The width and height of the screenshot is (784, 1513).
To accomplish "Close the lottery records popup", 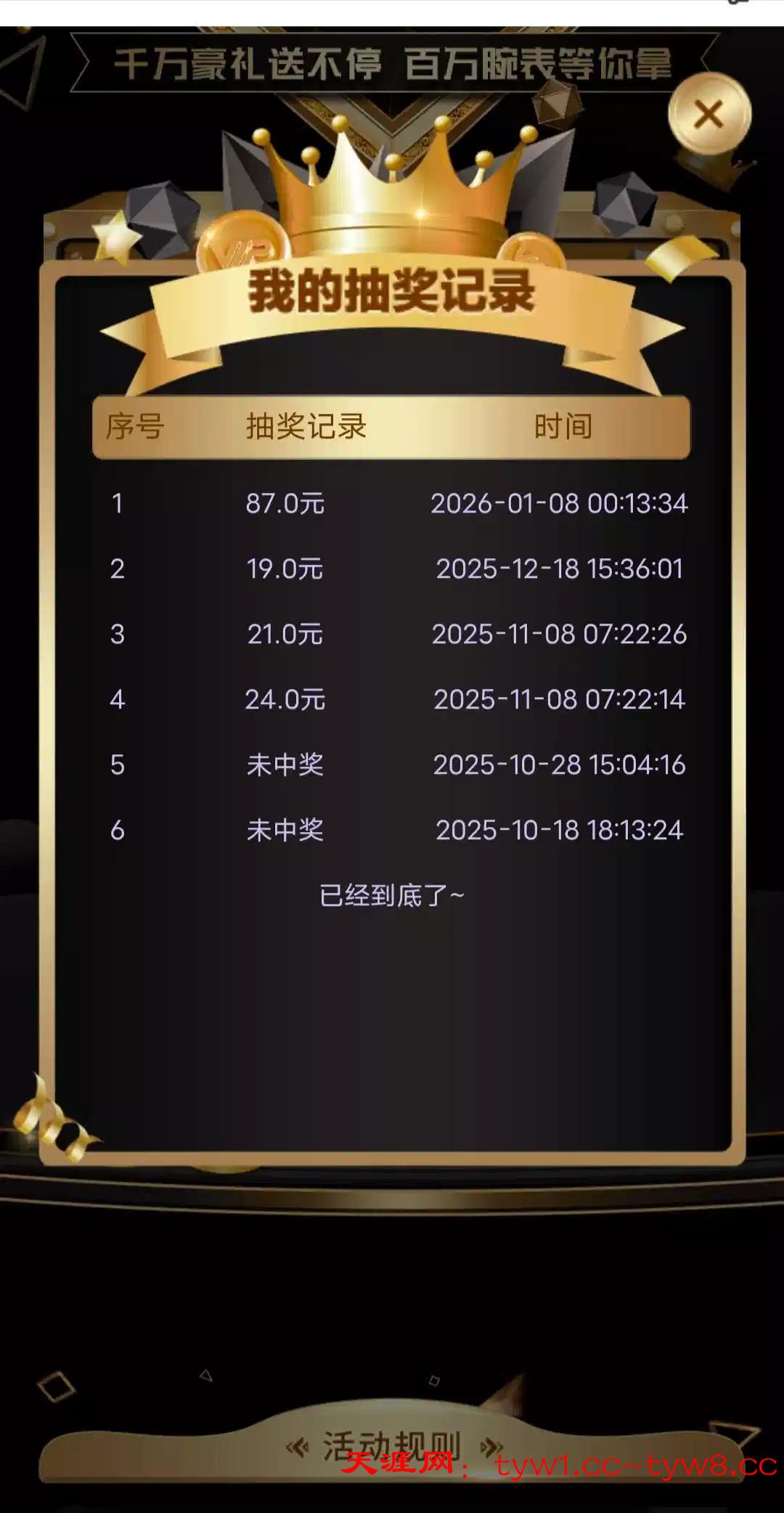I will point(709,115).
